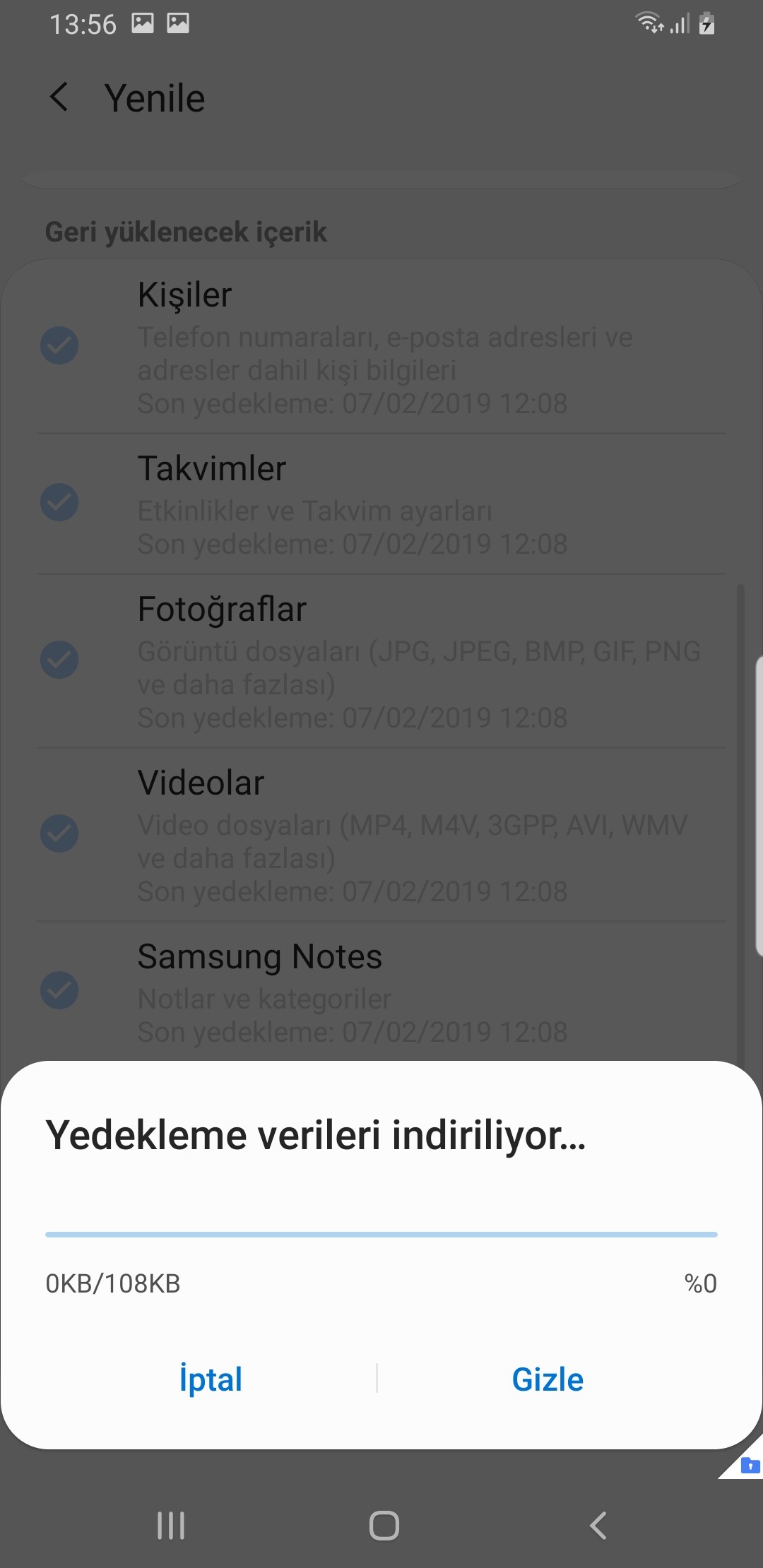Go to the home screen

[384, 1526]
